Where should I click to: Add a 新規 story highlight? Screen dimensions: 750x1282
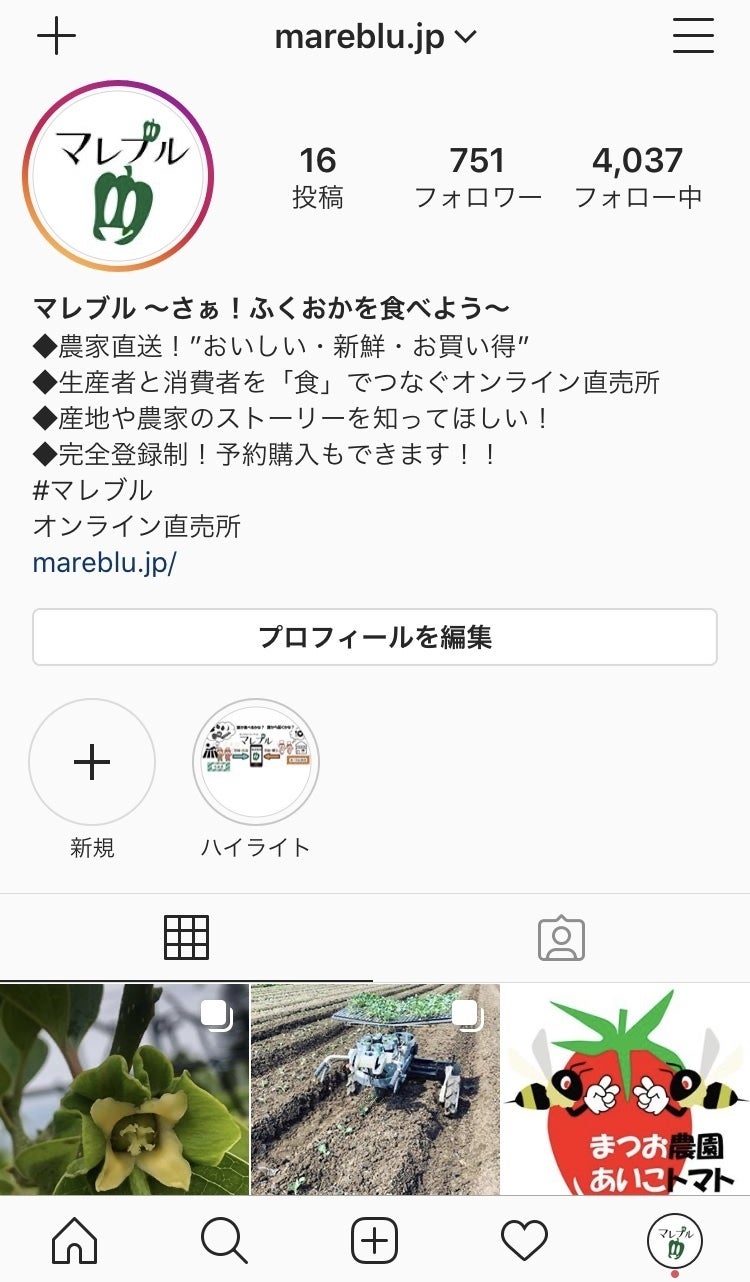coord(92,763)
